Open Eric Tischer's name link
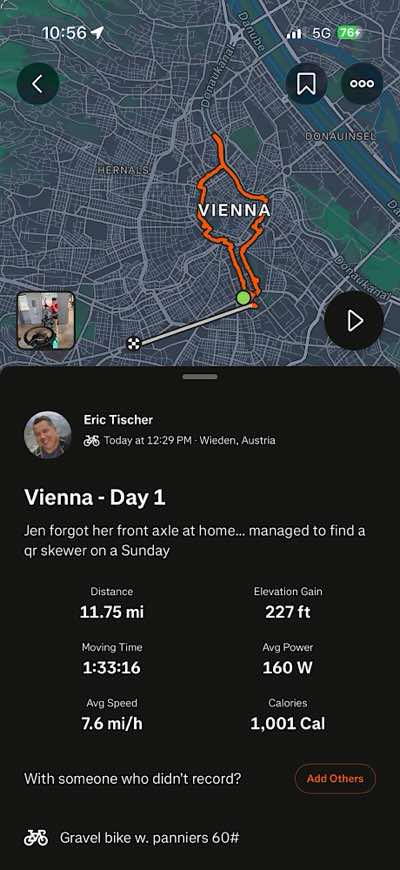 (x=118, y=420)
